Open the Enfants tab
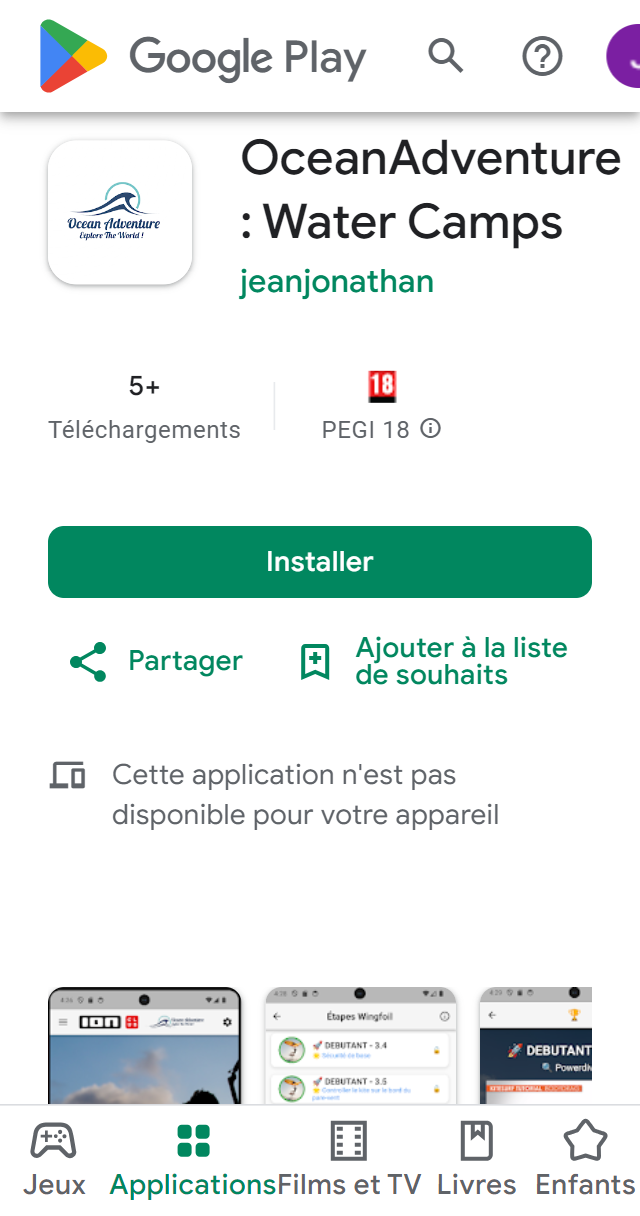 [585, 1160]
